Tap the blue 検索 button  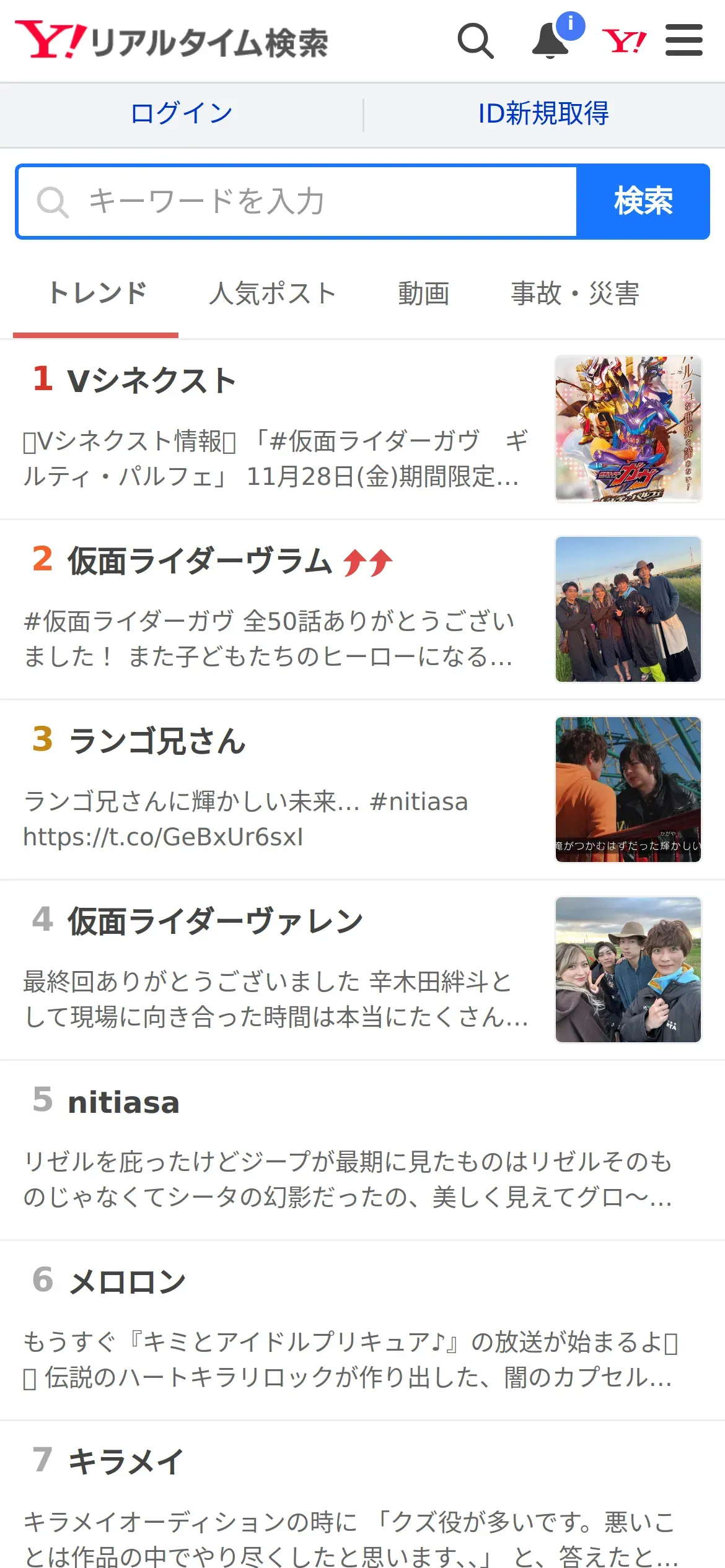643,201
